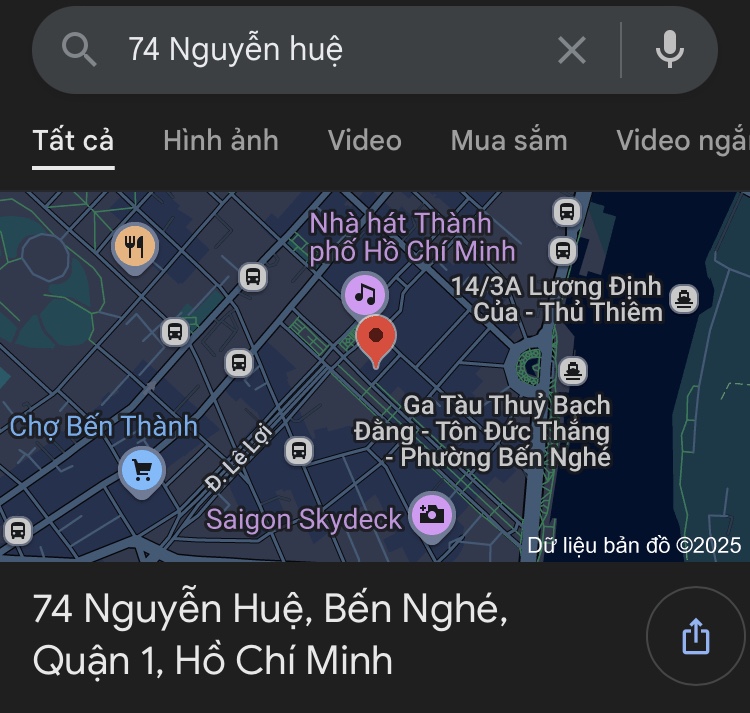Switch to the Video tab
This screenshot has width=750, height=713.
tap(364, 140)
